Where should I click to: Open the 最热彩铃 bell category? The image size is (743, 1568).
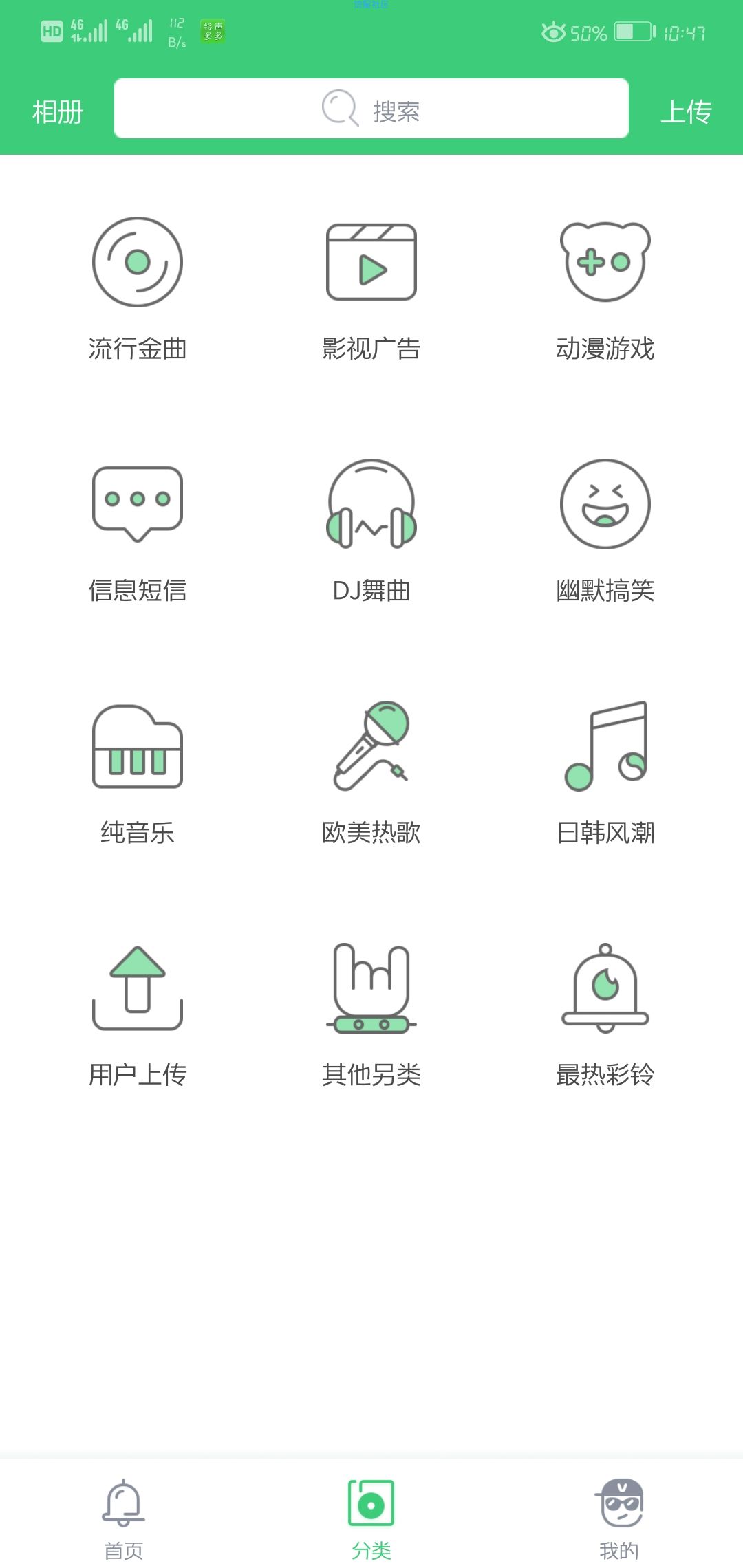pos(605,1016)
